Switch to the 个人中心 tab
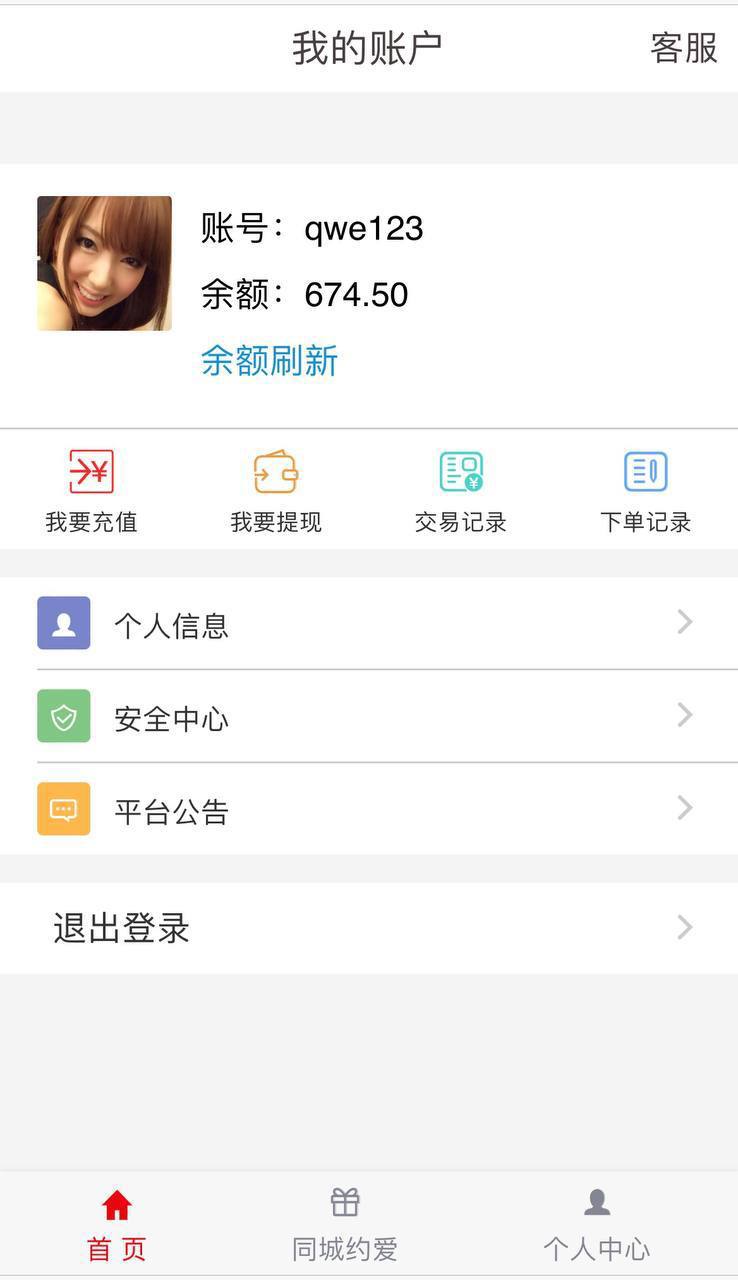738x1280 pixels. (x=597, y=1225)
